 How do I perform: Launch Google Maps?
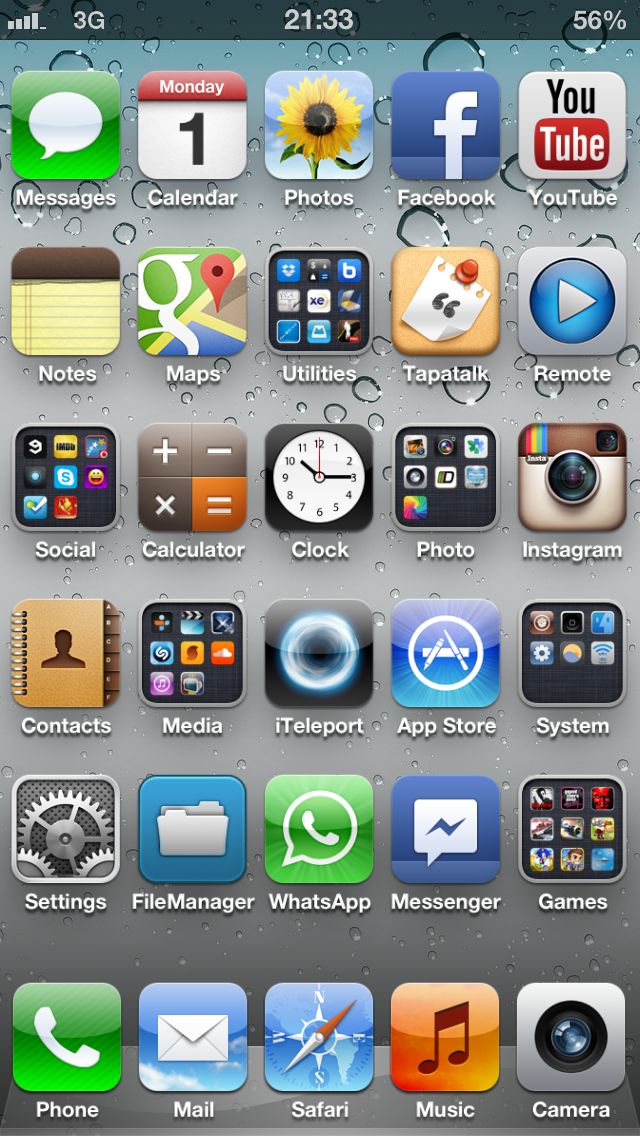click(192, 301)
